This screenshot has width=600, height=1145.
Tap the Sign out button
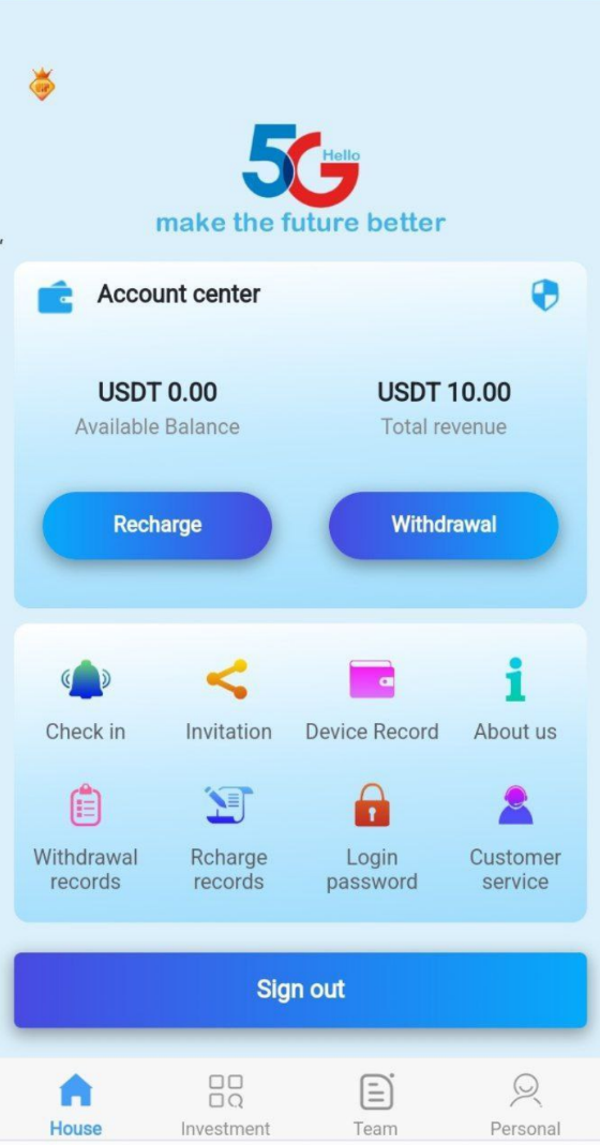(x=300, y=989)
